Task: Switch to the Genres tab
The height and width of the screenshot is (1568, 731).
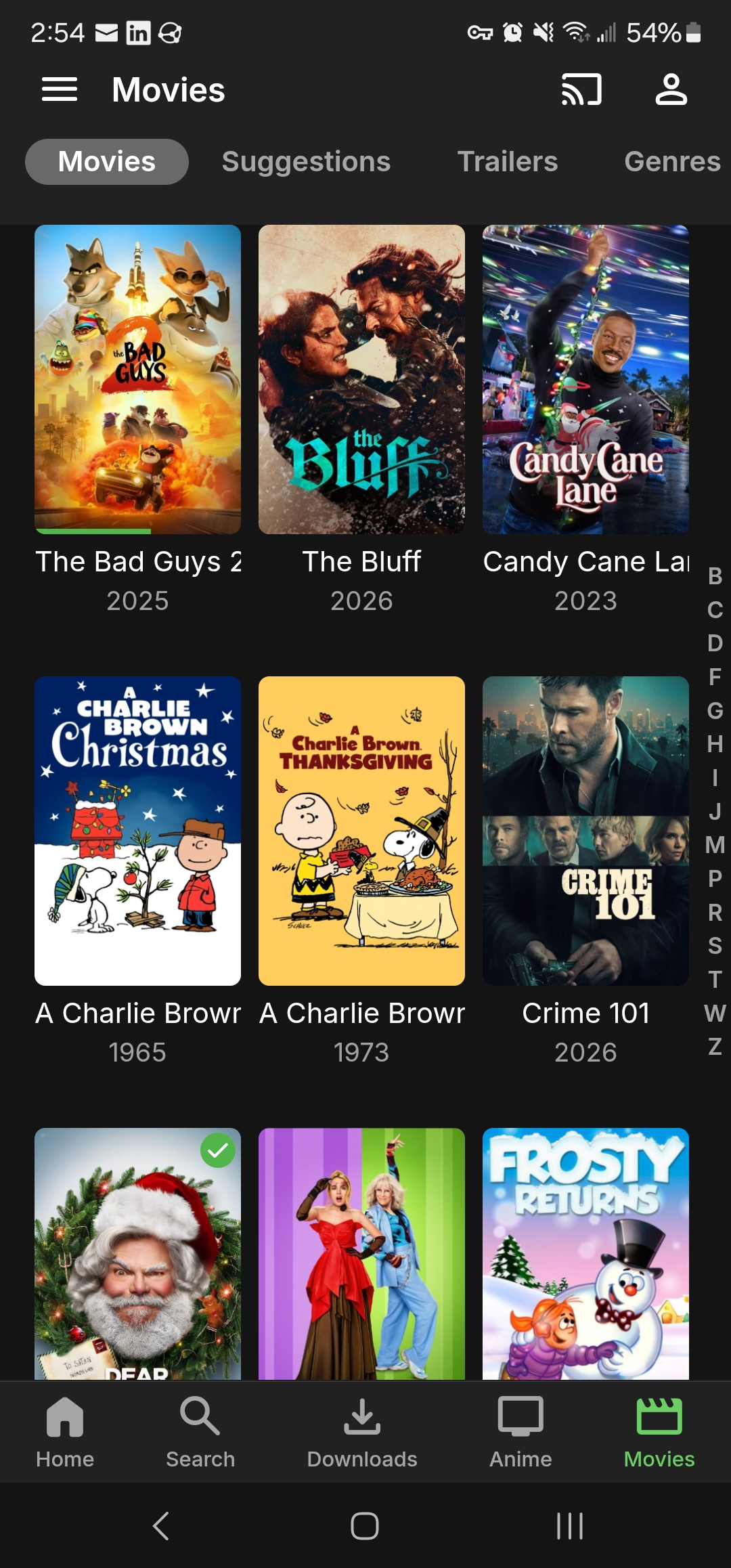Action: pyautogui.click(x=671, y=162)
